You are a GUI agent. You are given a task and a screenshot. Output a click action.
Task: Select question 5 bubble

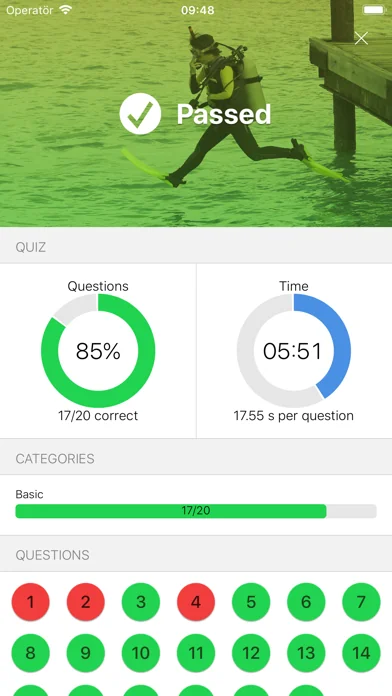[x=251, y=602]
